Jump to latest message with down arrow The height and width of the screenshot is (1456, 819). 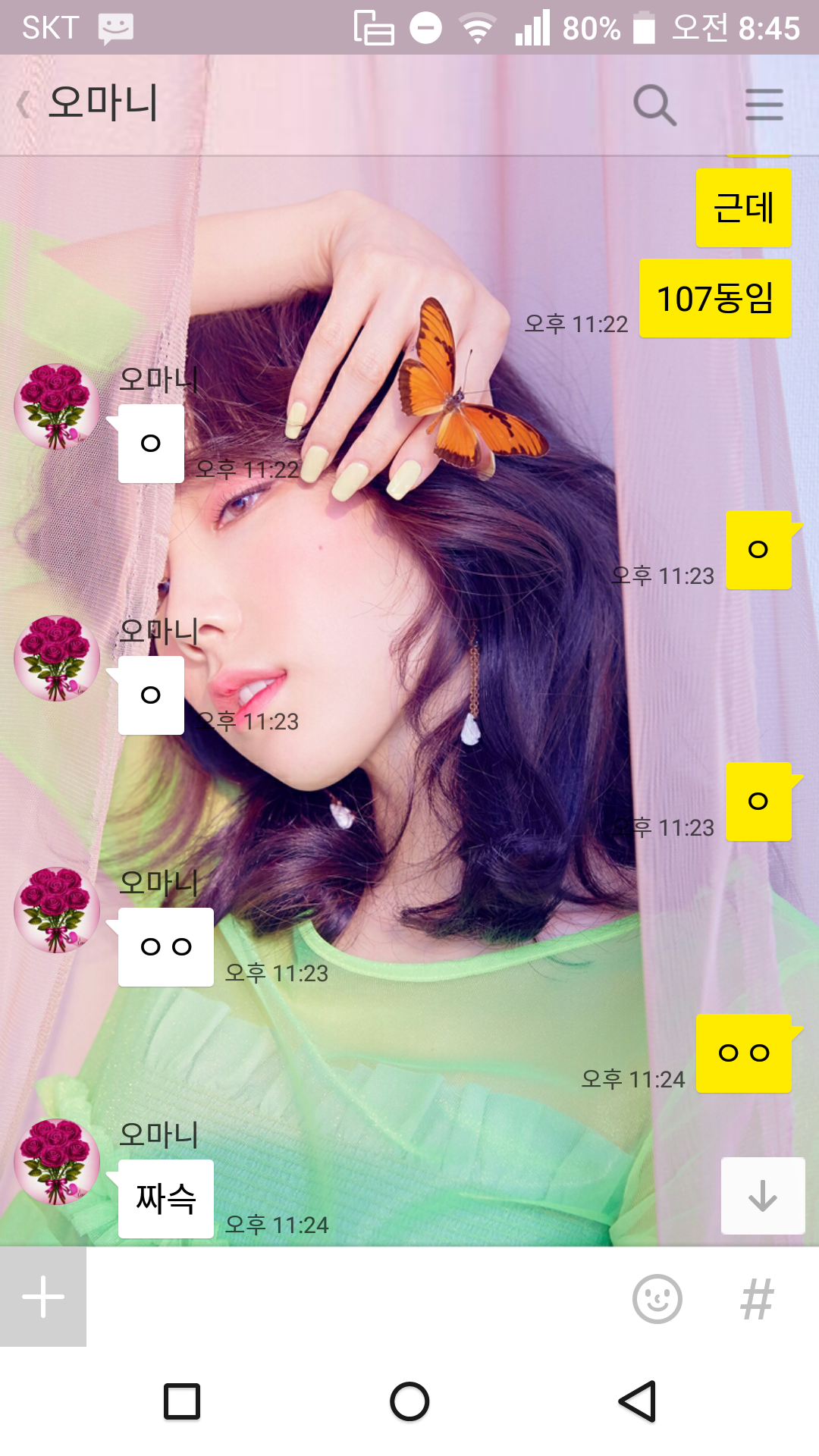[x=763, y=1196]
